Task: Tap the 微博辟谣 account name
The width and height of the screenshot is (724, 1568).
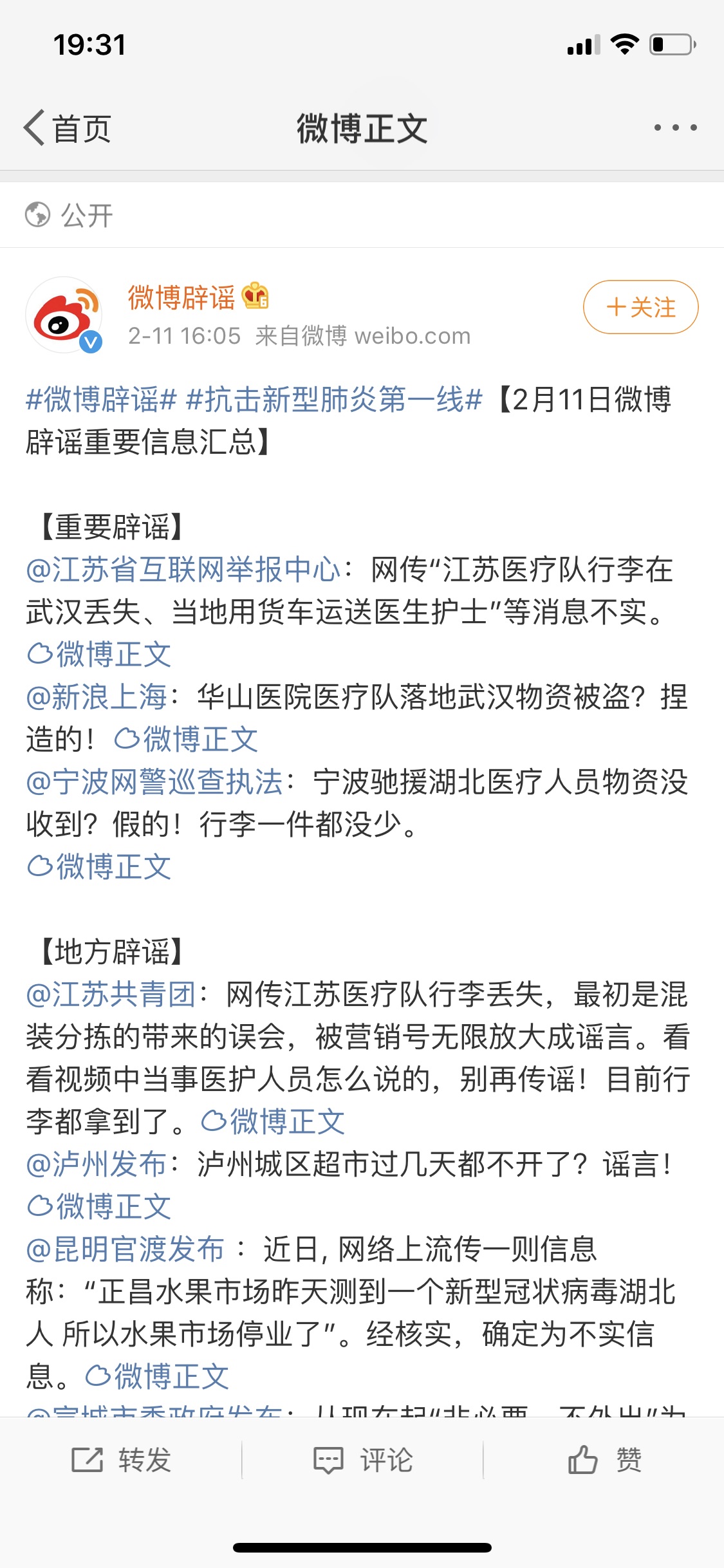Action: tap(181, 297)
